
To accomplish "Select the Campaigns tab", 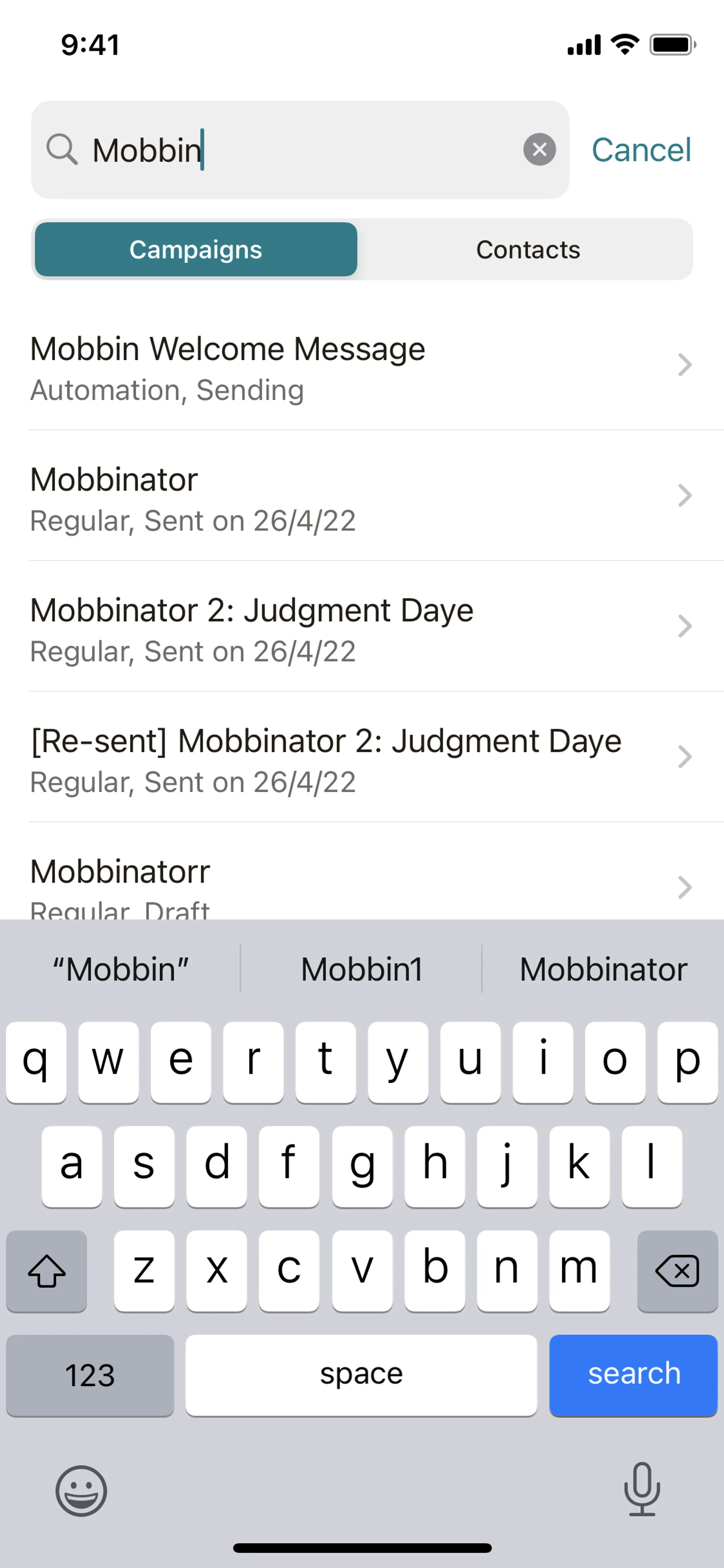I will click(x=196, y=250).
